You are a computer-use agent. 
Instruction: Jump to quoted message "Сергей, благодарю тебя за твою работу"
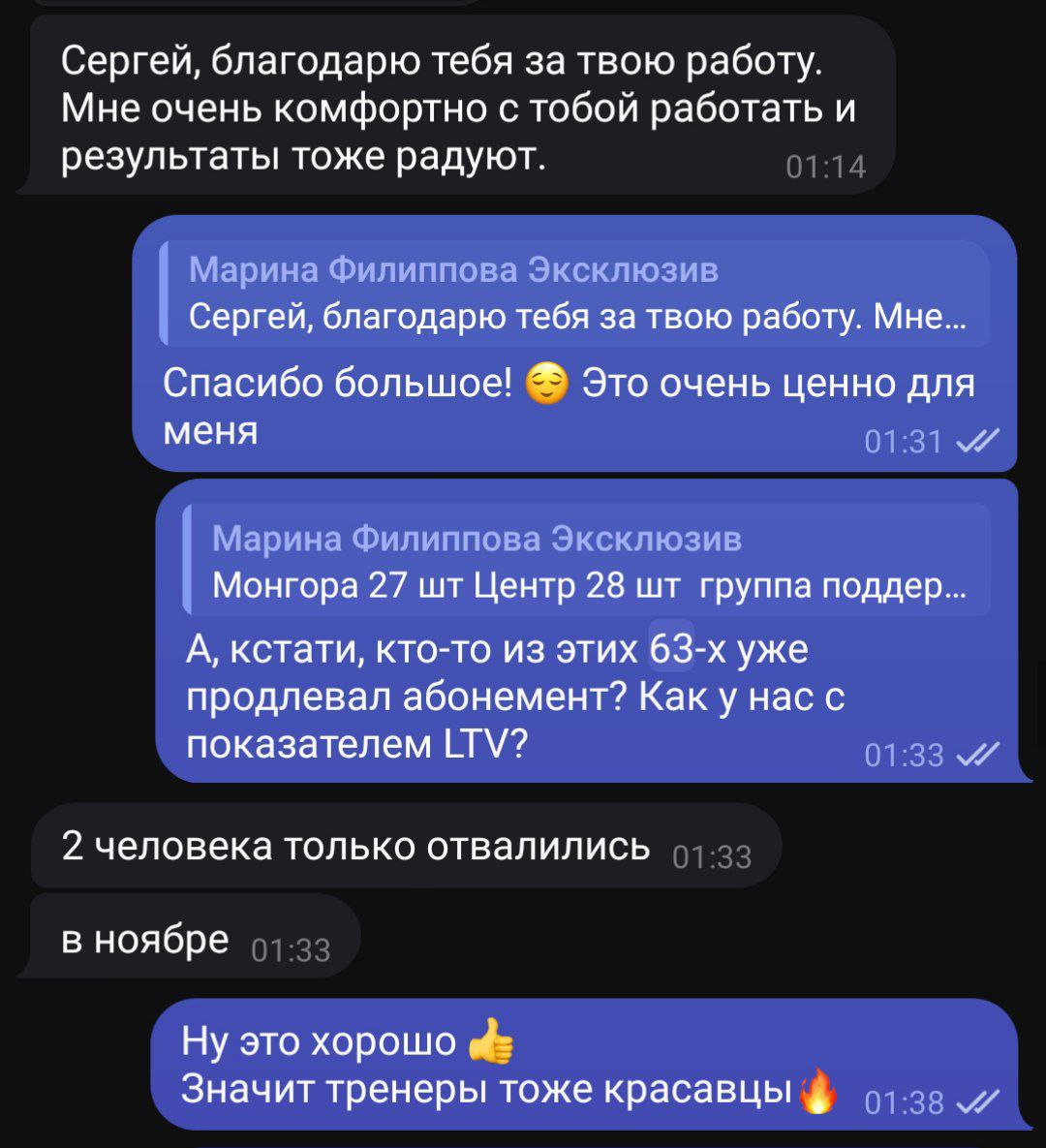pos(575,294)
